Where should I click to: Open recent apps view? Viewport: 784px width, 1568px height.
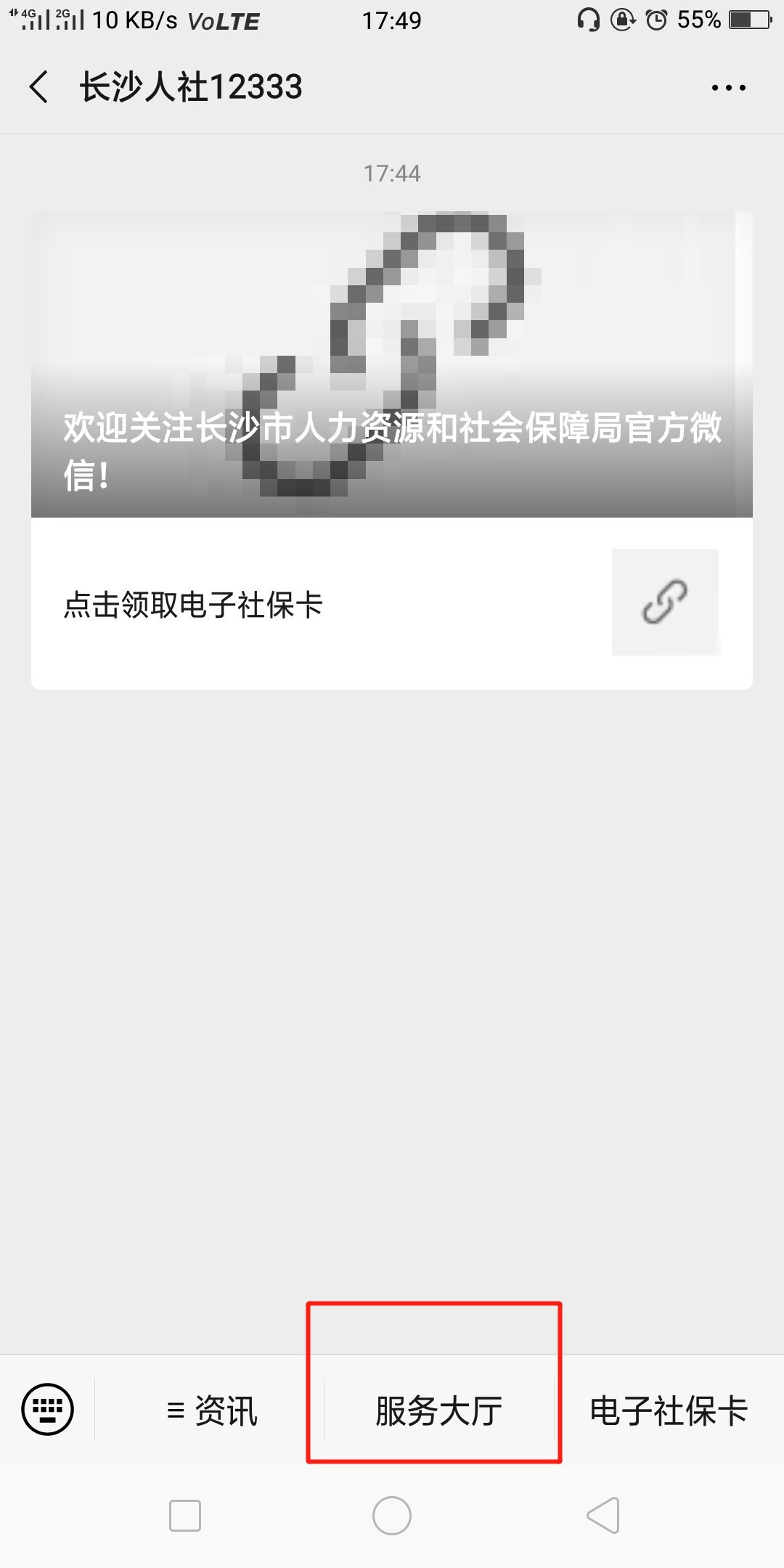(x=185, y=1516)
